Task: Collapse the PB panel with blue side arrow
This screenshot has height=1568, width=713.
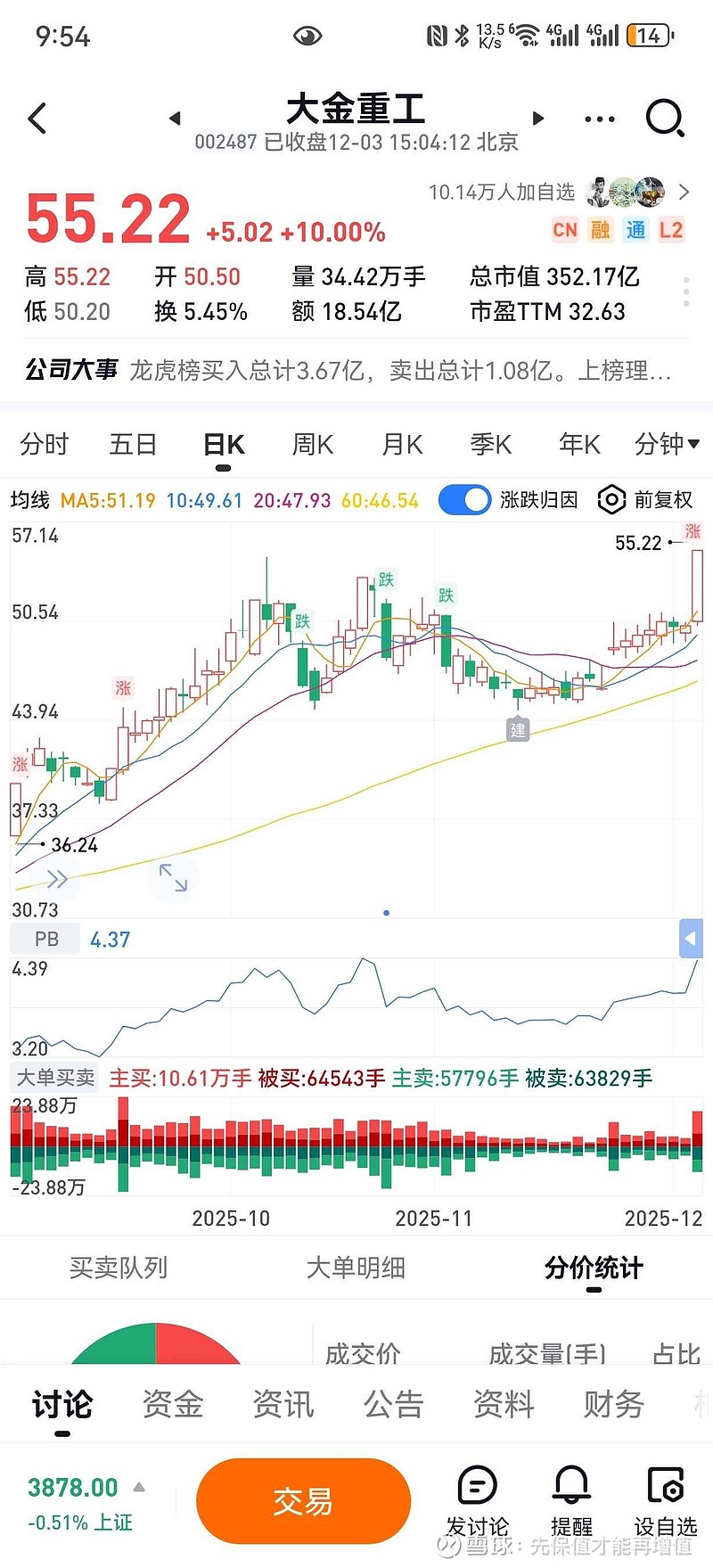Action: click(x=691, y=939)
